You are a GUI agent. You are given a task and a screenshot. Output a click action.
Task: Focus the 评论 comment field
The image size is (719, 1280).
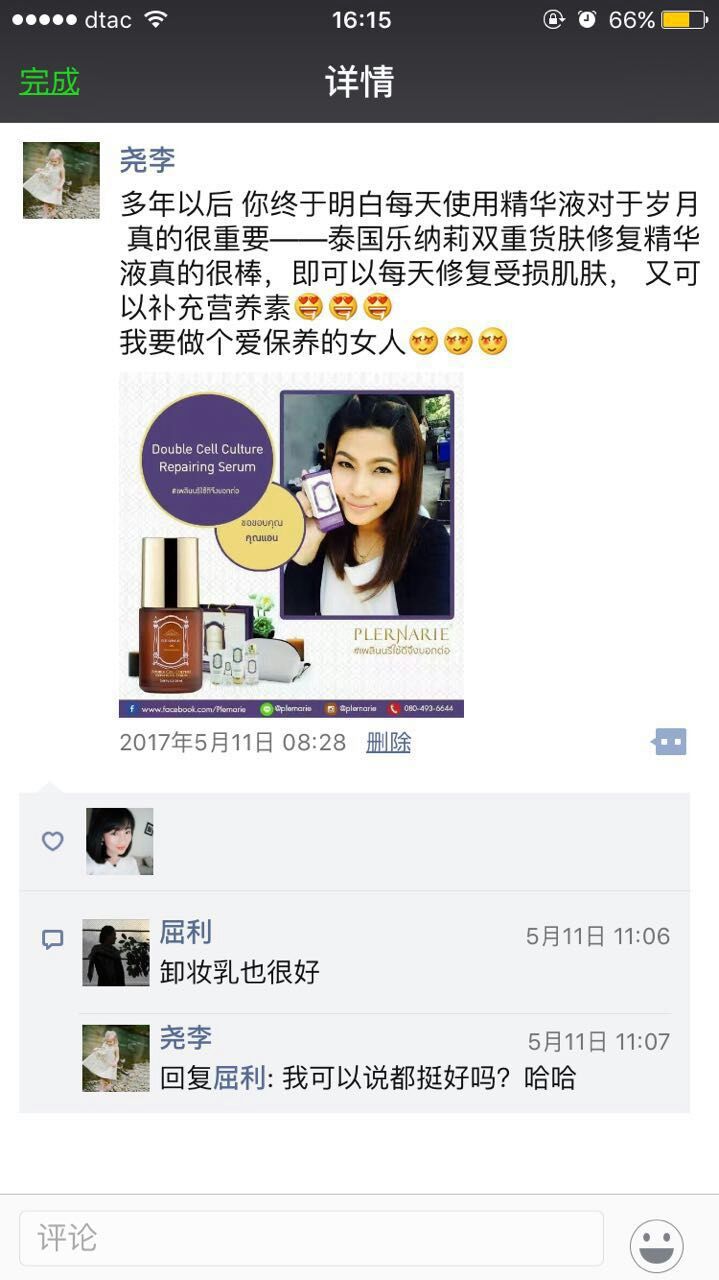pyautogui.click(x=311, y=1238)
